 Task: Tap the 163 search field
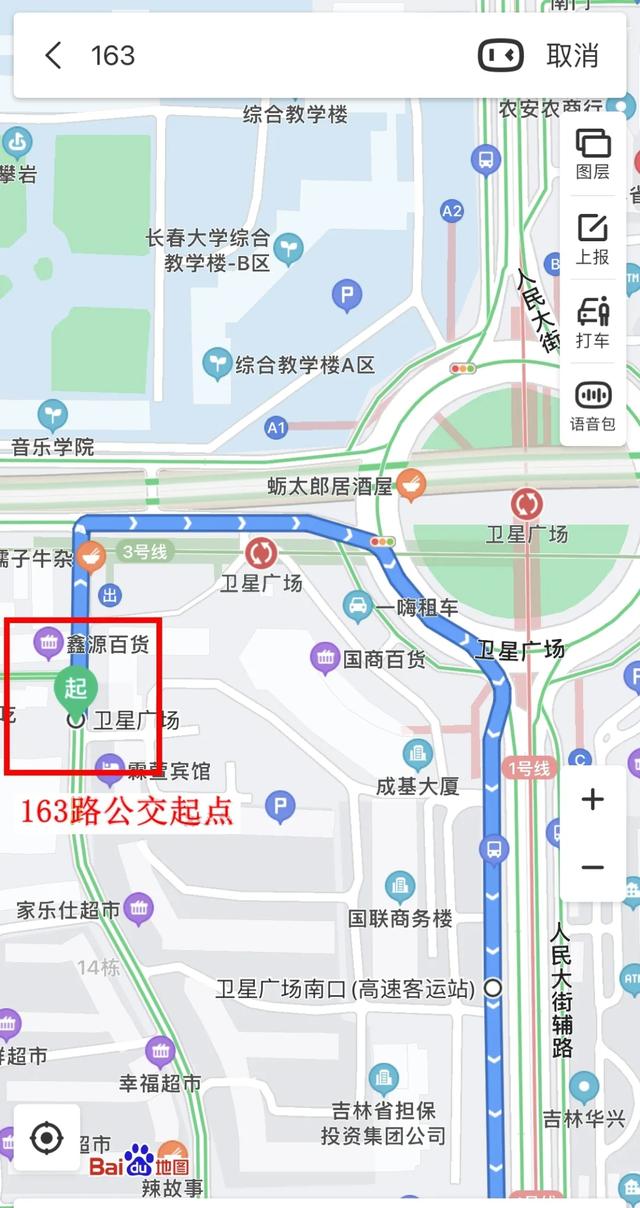pos(270,55)
